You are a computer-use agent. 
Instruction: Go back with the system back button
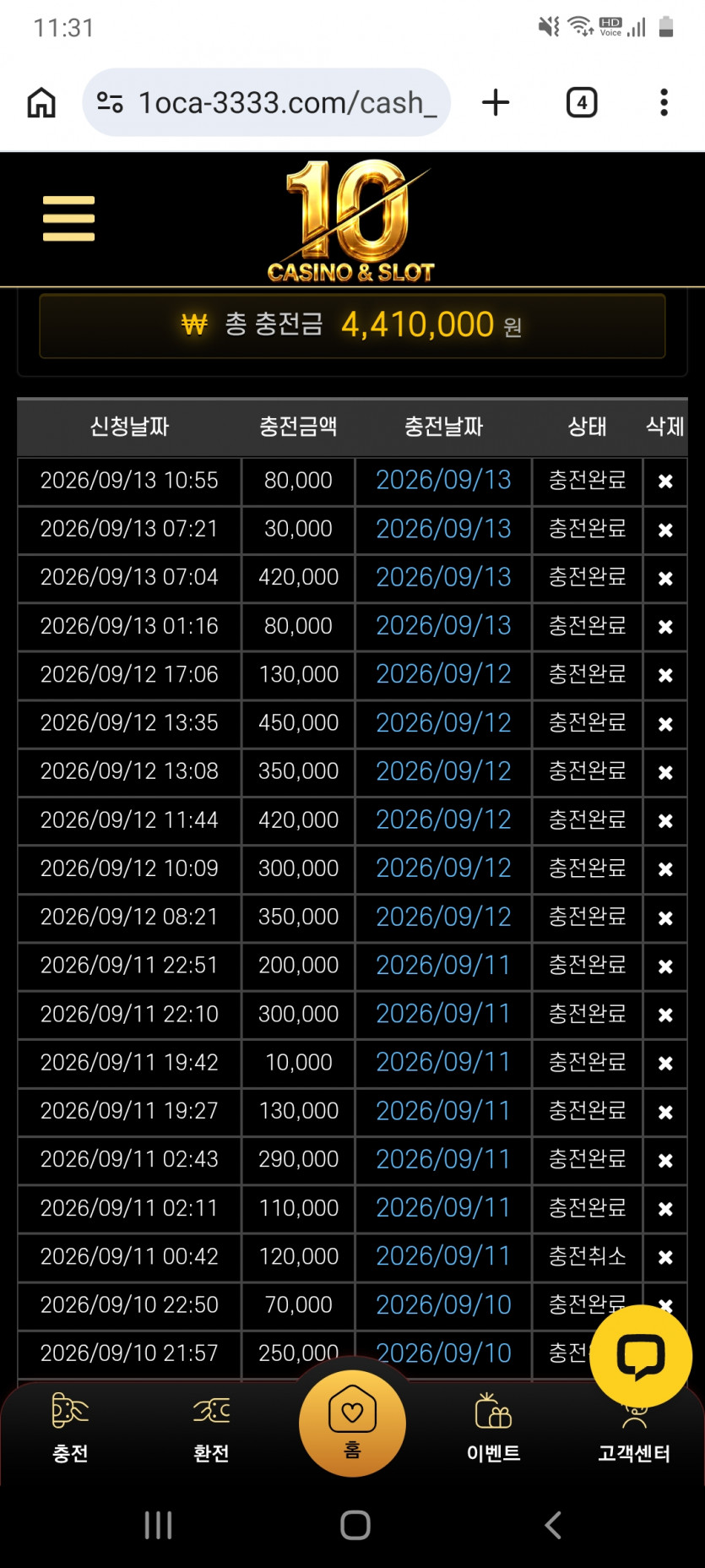(x=553, y=1525)
